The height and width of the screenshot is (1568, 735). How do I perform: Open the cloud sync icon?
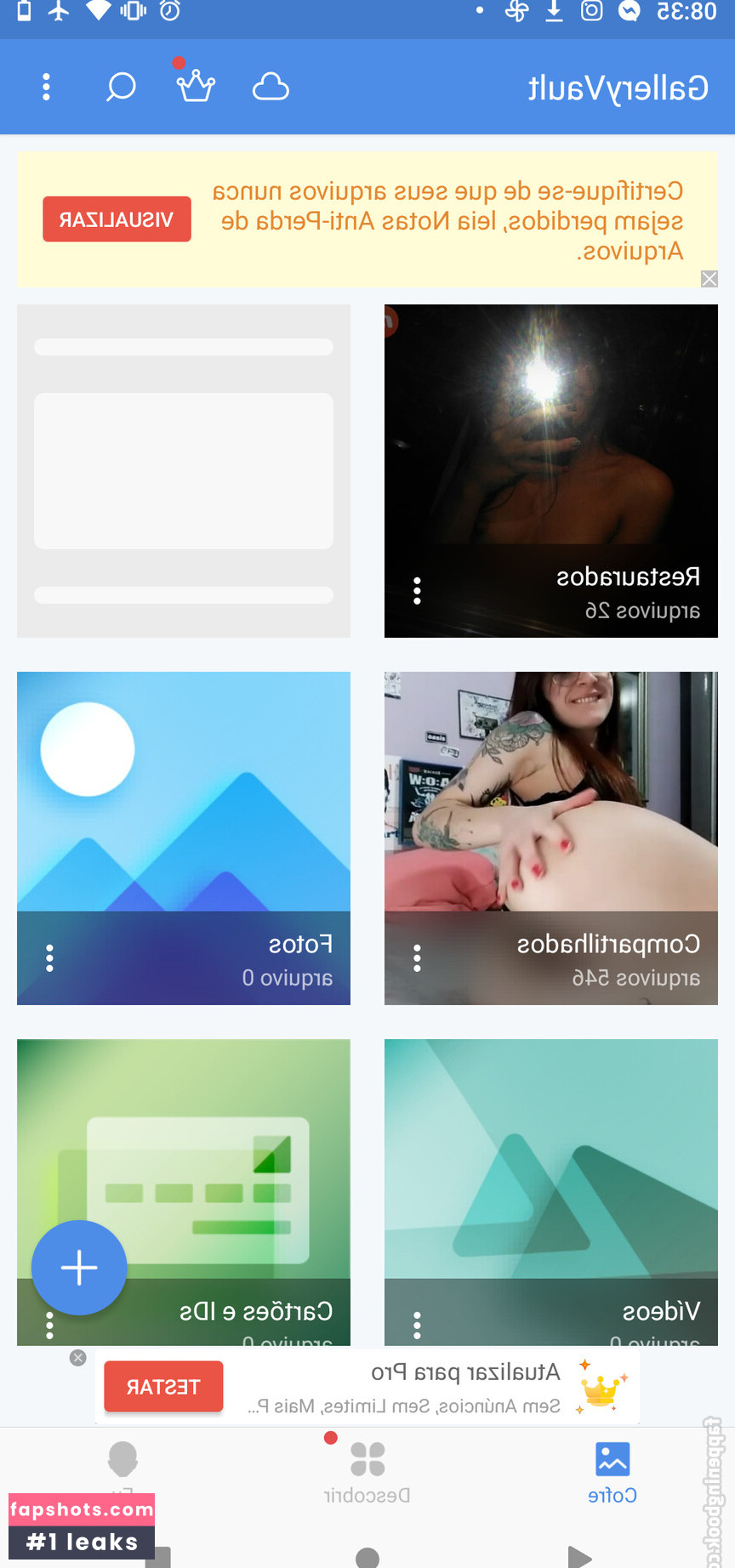pos(271,87)
